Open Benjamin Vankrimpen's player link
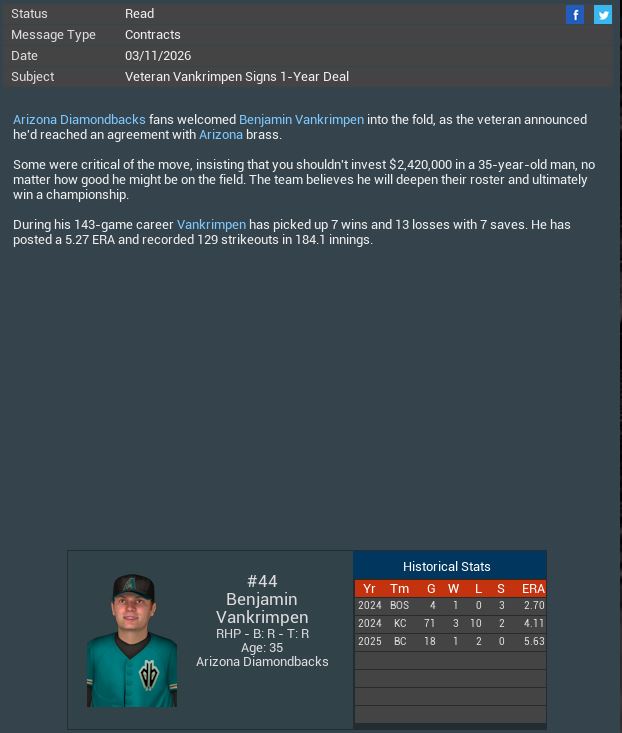Image resolution: width=622 pixels, height=733 pixels. (301, 119)
